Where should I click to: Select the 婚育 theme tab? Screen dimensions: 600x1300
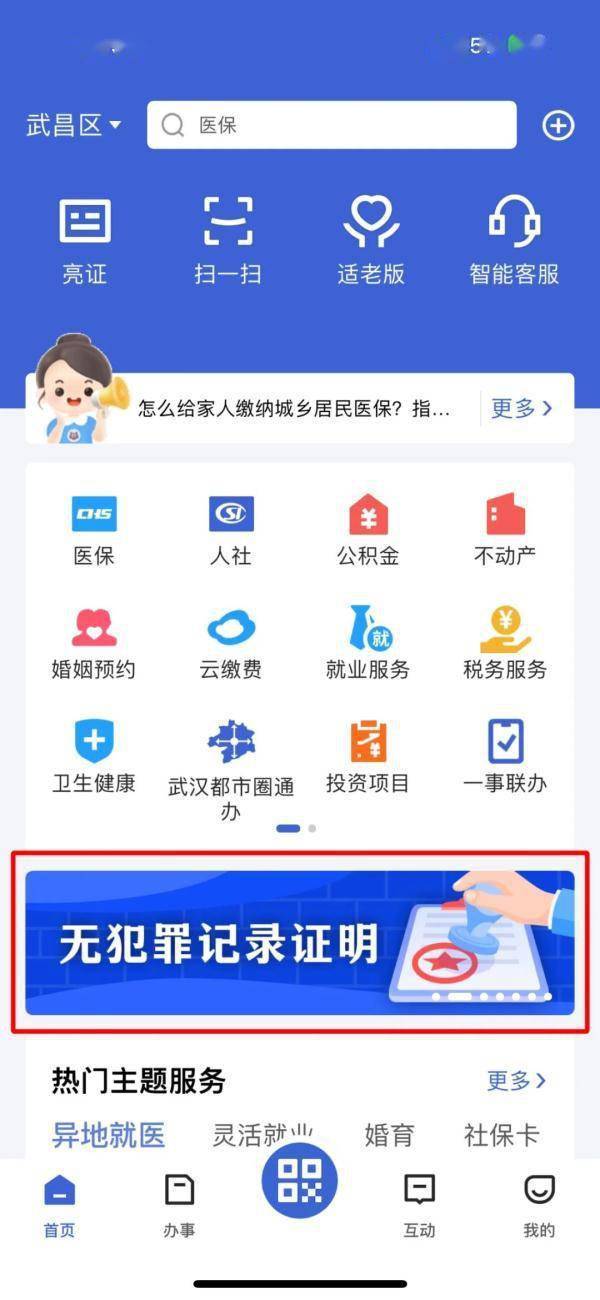point(389,1135)
